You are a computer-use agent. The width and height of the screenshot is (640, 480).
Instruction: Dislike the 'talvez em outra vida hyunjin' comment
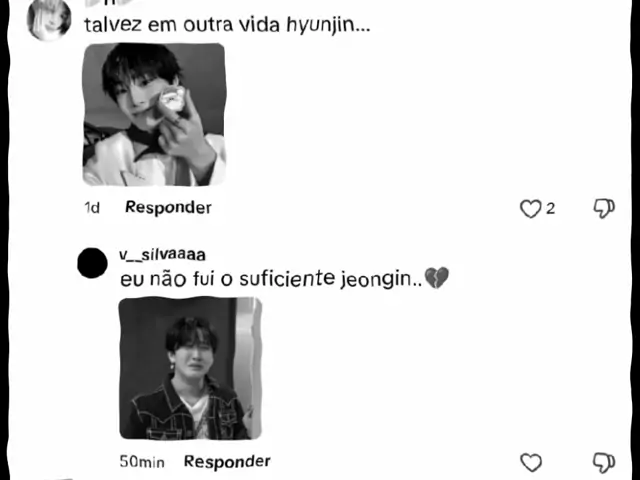[x=603, y=208]
